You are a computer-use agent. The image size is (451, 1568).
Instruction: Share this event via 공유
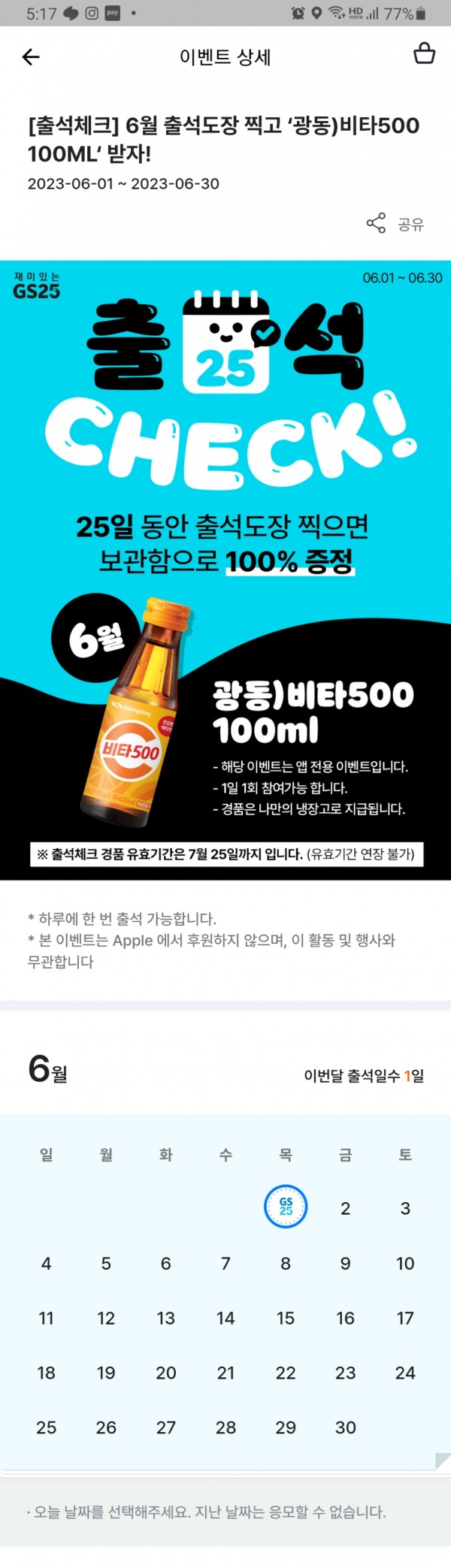[396, 224]
